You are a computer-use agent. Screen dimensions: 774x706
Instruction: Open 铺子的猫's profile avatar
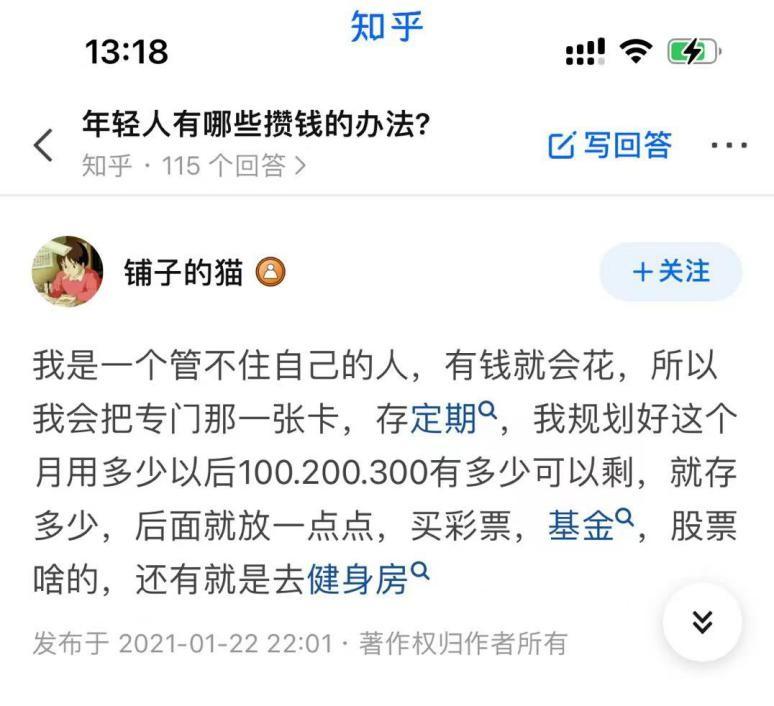pyautogui.click(x=68, y=271)
